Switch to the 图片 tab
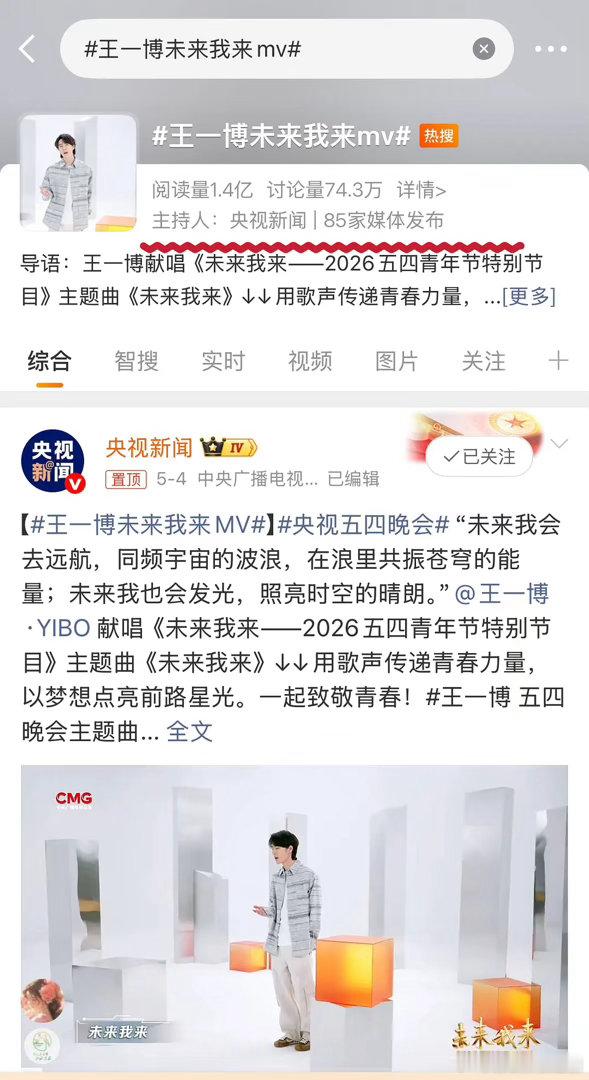This screenshot has width=589, height=1080. pyautogui.click(x=396, y=361)
